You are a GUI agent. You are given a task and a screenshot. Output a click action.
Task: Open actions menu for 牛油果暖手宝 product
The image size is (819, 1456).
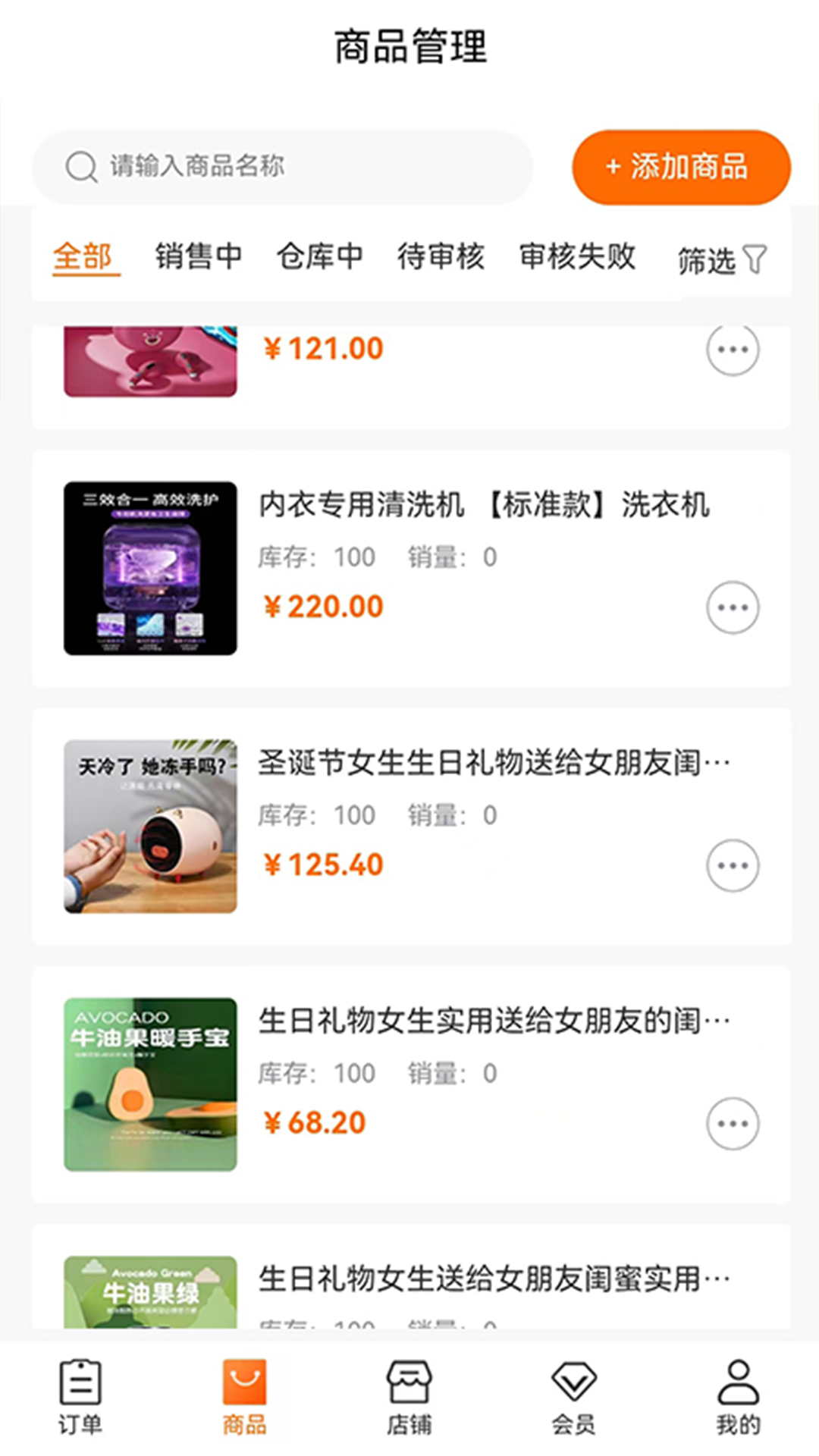point(731,1124)
